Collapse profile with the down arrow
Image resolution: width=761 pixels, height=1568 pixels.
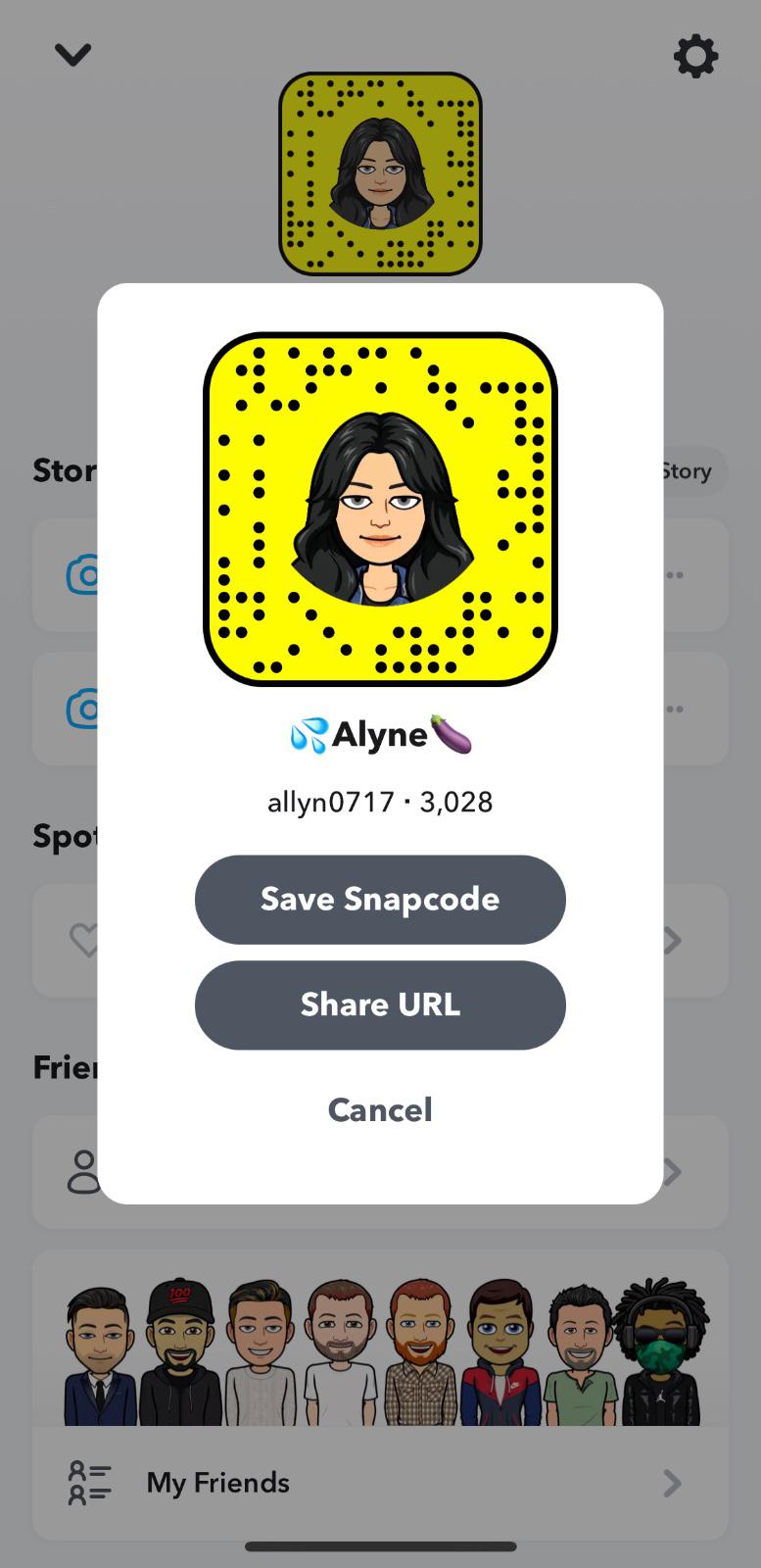coord(72,55)
